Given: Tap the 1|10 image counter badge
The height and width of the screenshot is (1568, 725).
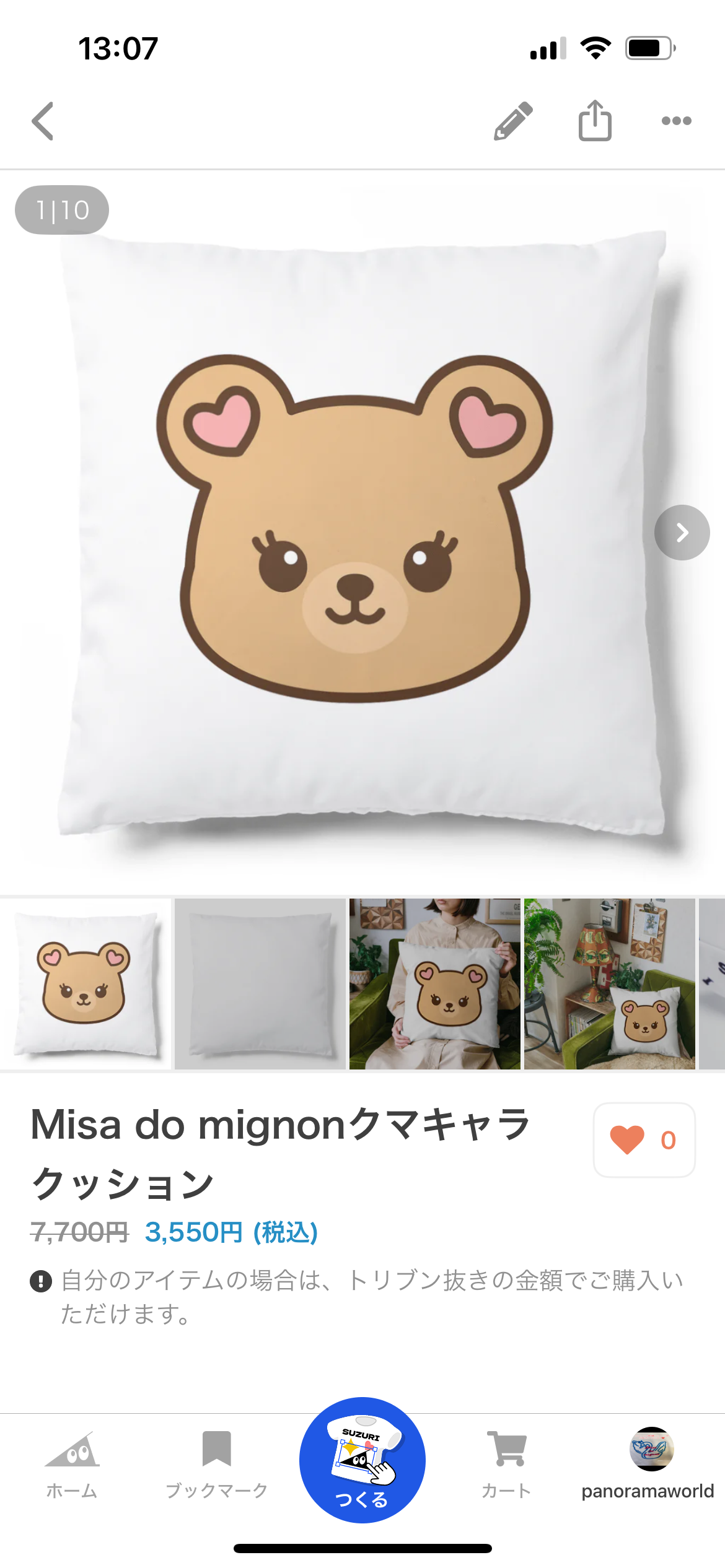Looking at the screenshot, I should (x=61, y=209).
